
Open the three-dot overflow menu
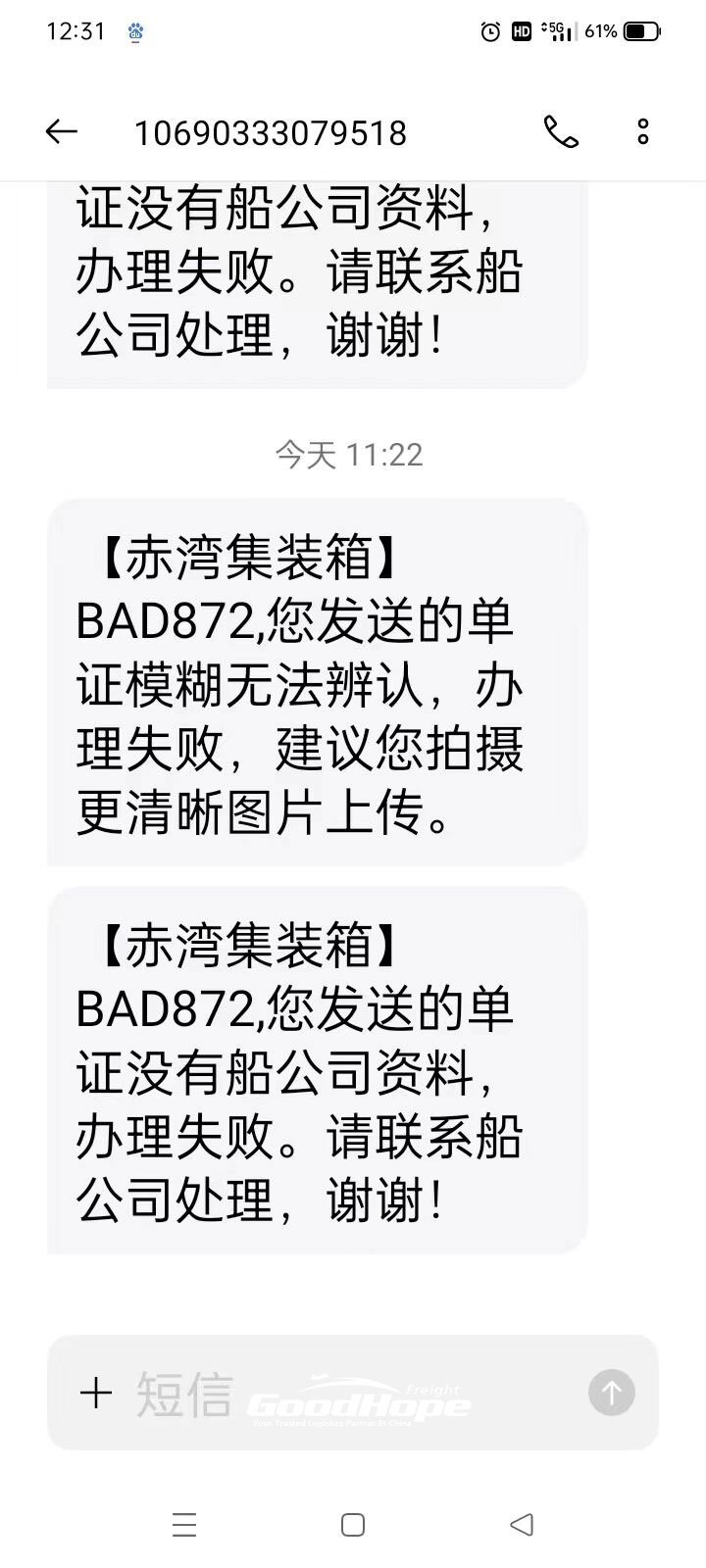(642, 131)
